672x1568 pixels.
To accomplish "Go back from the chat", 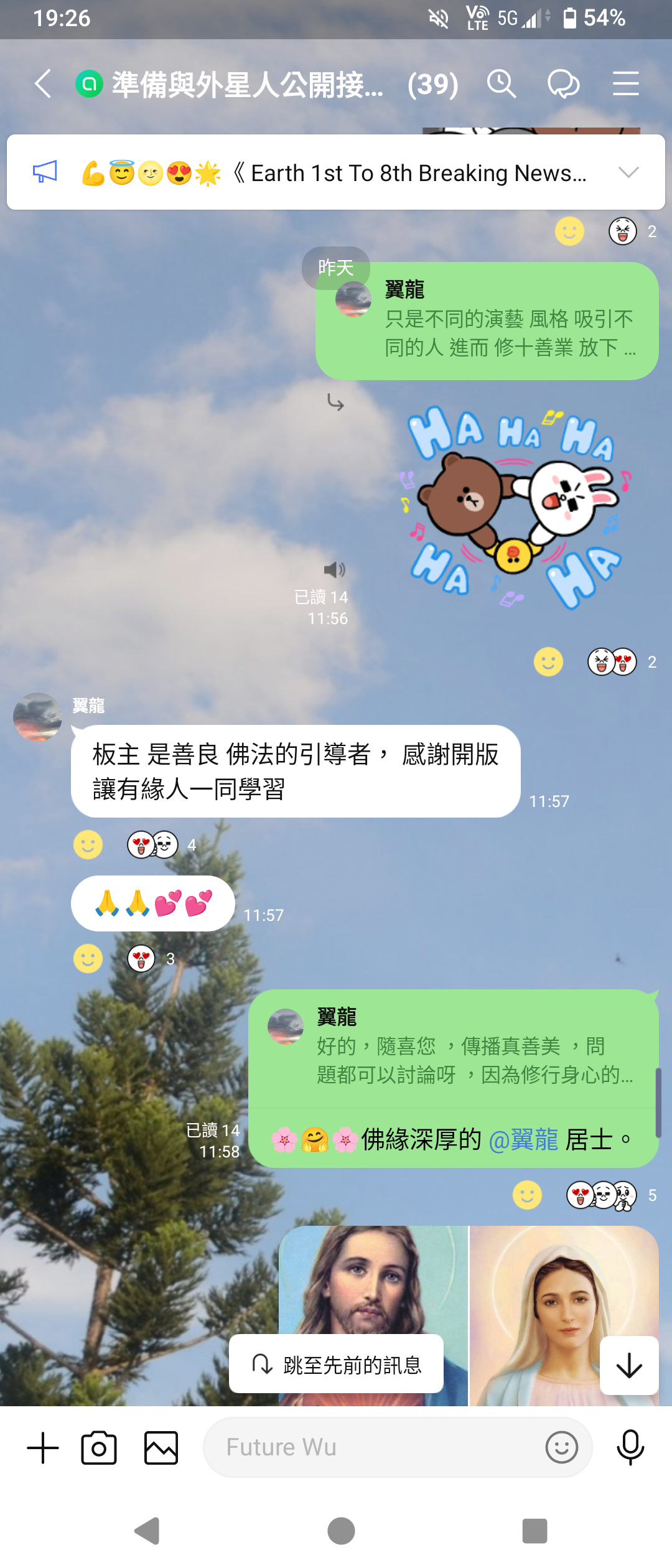I will coord(43,84).
